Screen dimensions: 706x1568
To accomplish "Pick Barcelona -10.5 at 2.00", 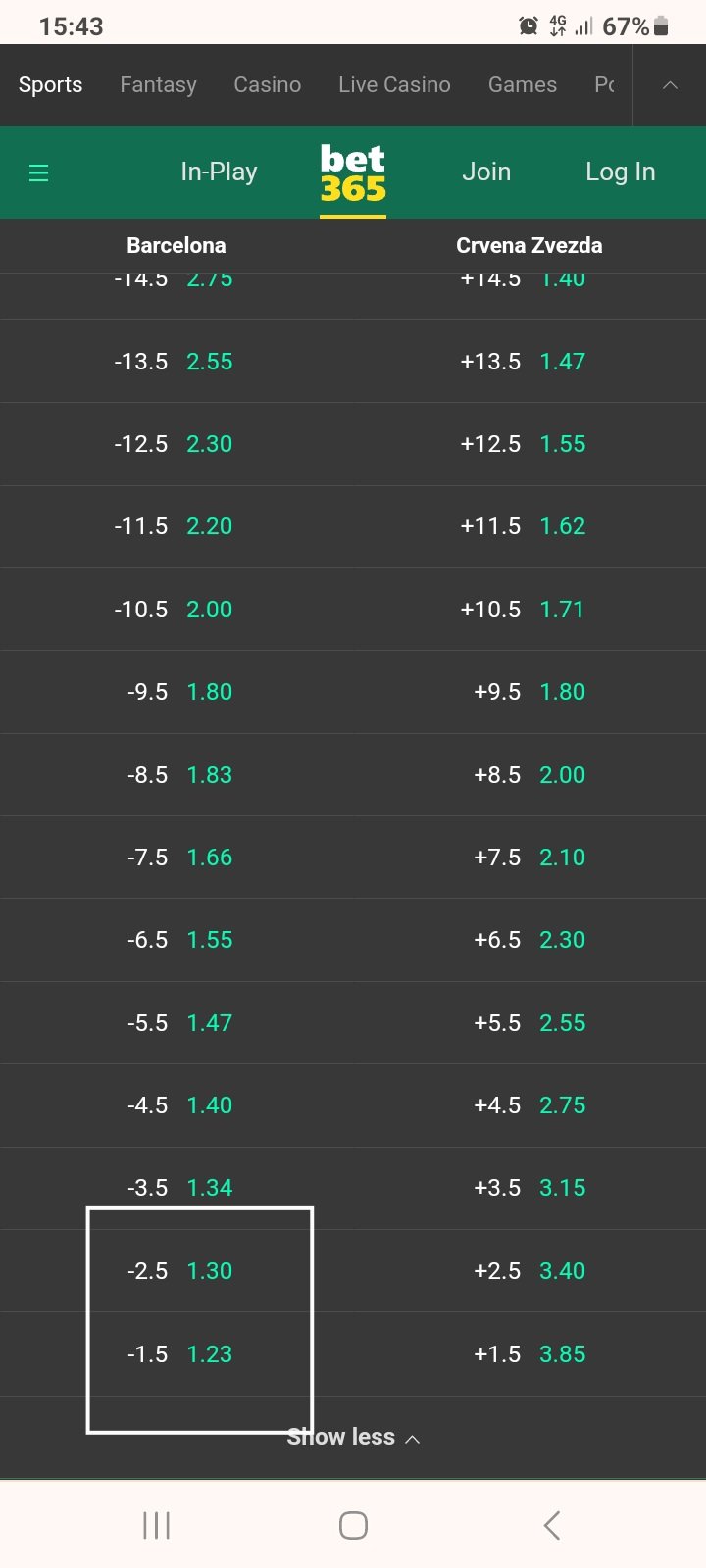I will point(176,610).
